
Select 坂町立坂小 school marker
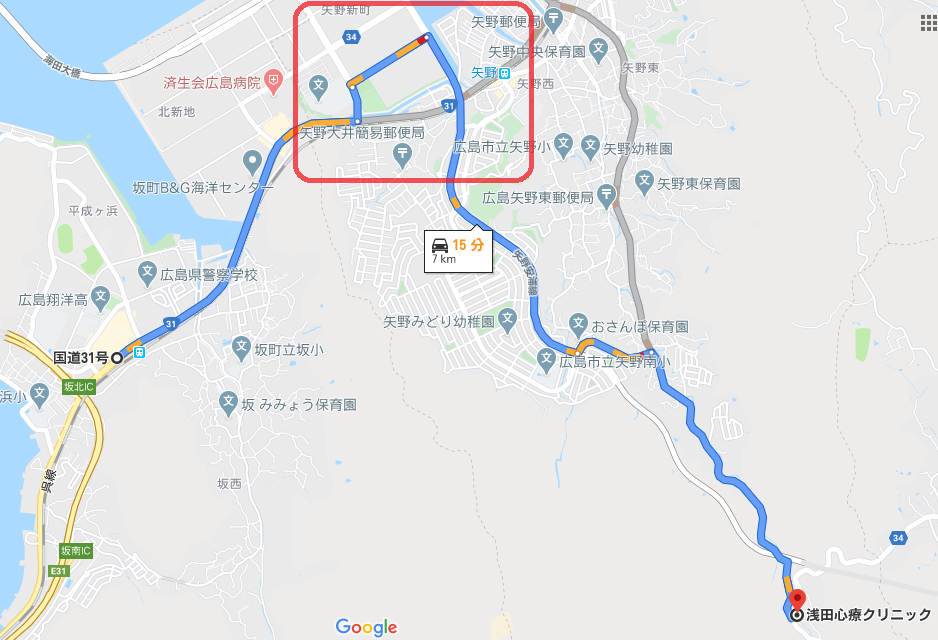point(241,347)
